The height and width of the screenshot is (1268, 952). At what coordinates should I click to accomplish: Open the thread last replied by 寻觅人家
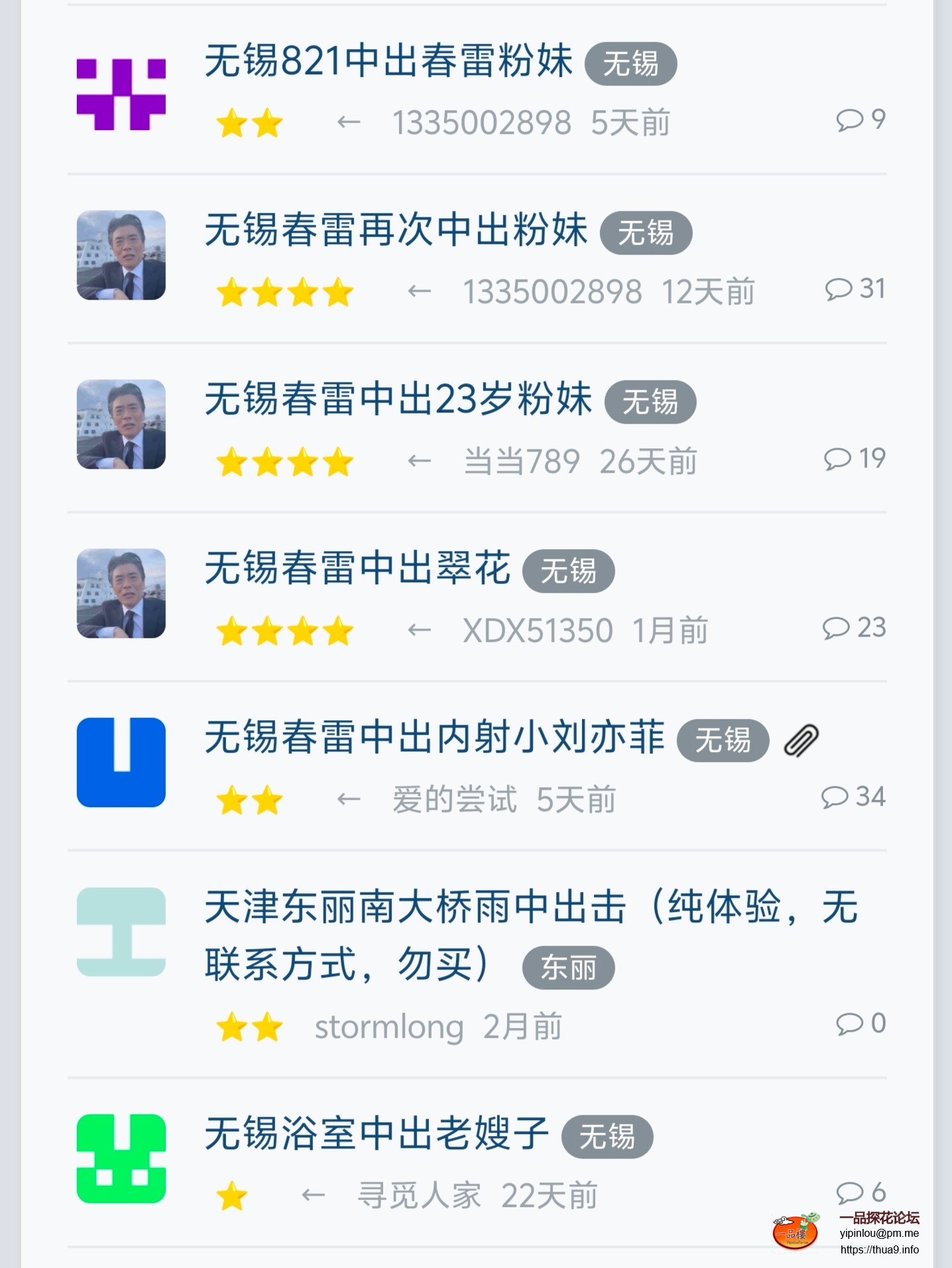(376, 1133)
